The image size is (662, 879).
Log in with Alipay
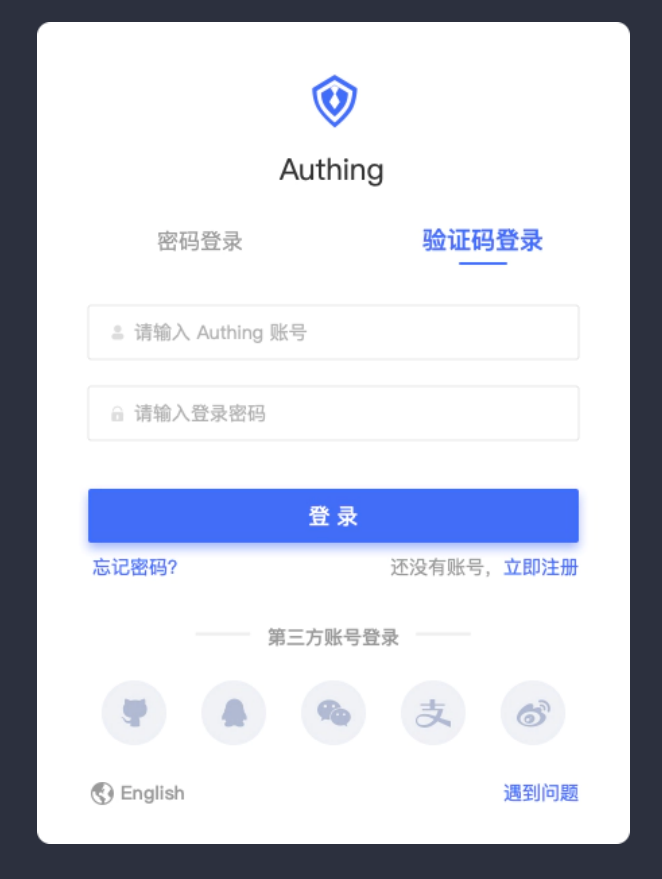pyautogui.click(x=433, y=713)
